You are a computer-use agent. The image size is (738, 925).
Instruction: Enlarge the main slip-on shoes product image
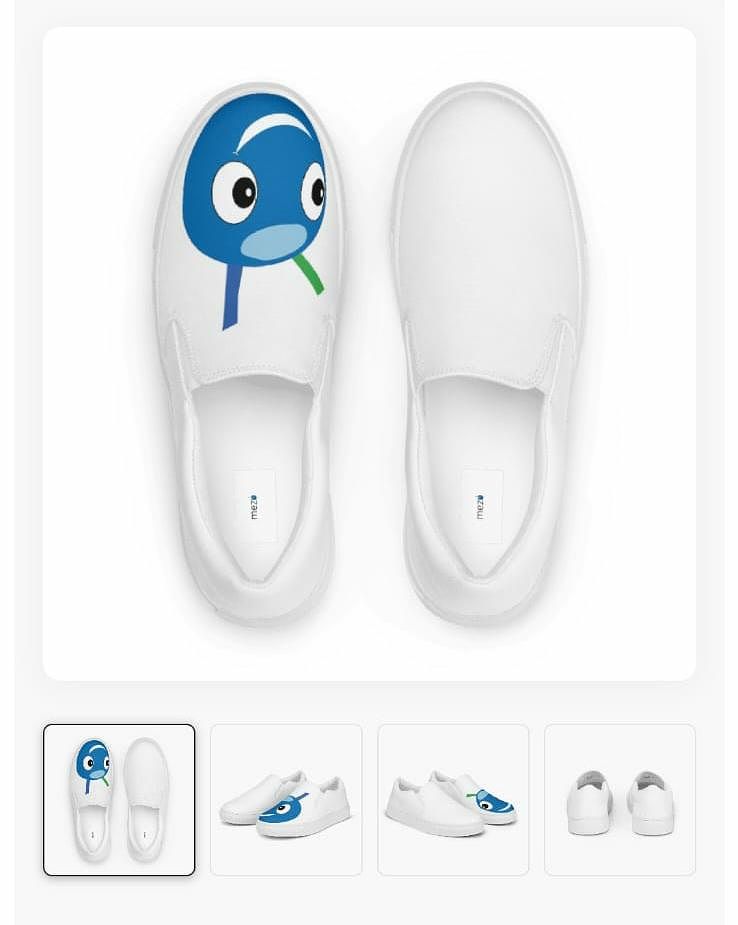[x=369, y=353]
